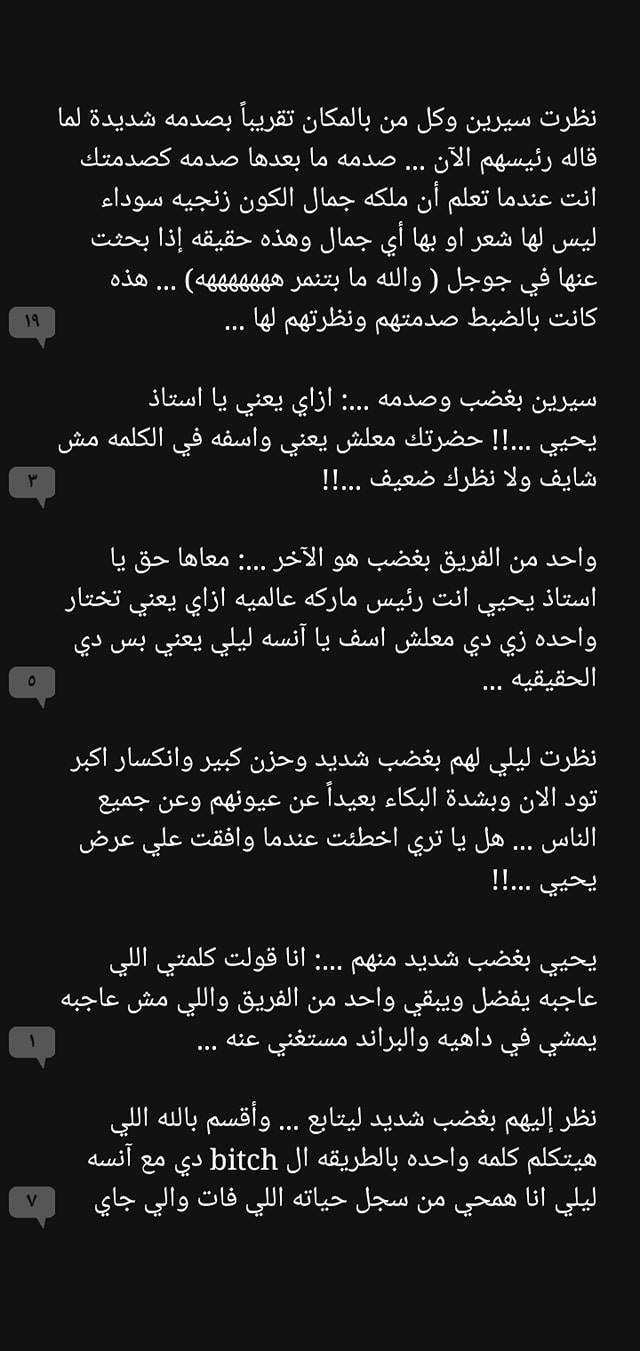Open the comment bubble showing ١٩ comments

pos(31,325)
